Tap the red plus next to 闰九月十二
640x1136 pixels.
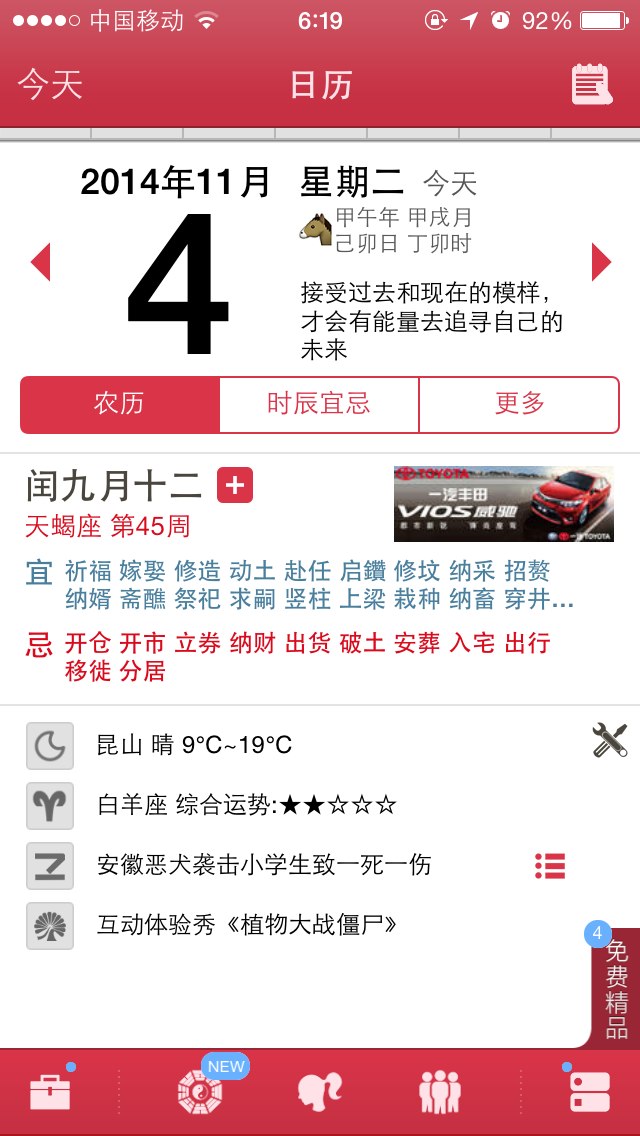click(235, 485)
